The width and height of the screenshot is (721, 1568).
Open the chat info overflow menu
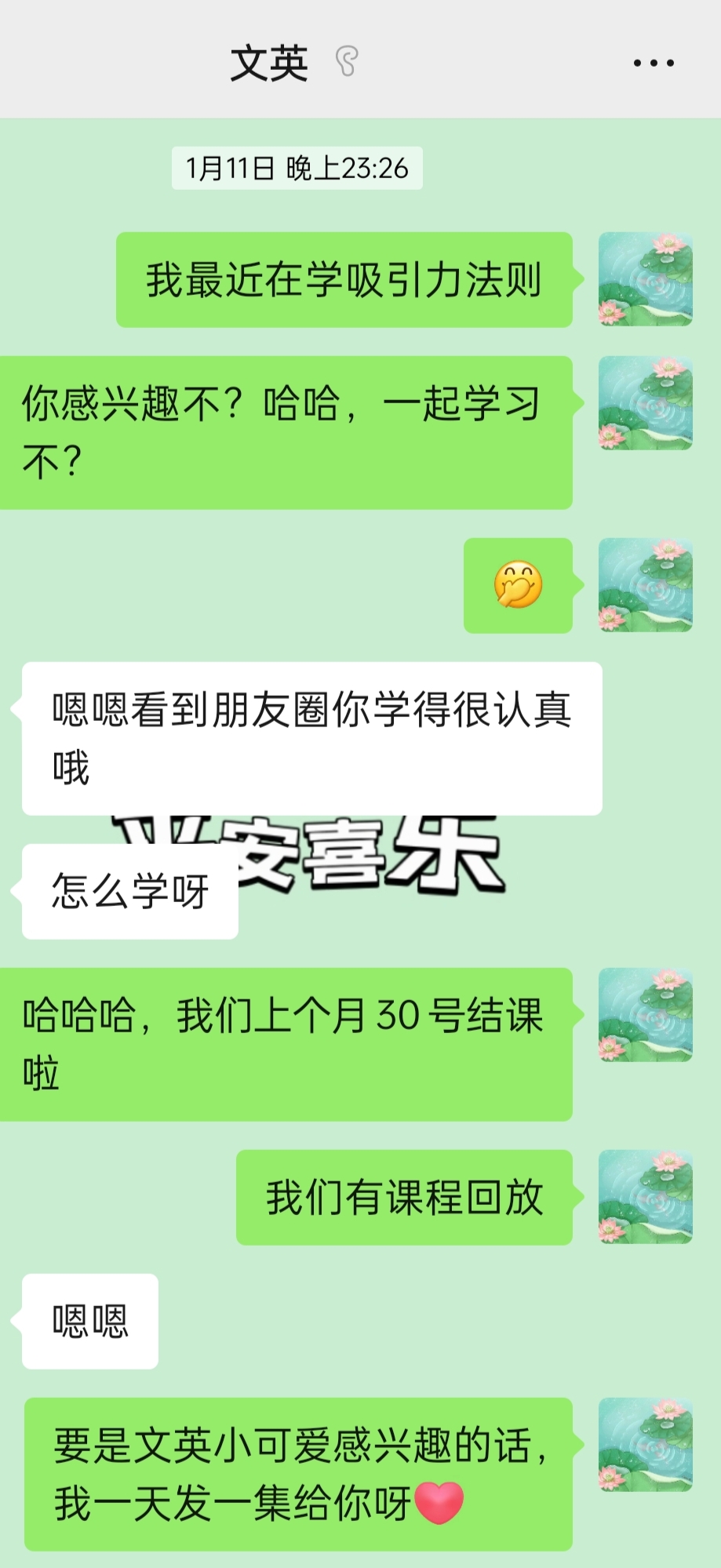click(654, 63)
